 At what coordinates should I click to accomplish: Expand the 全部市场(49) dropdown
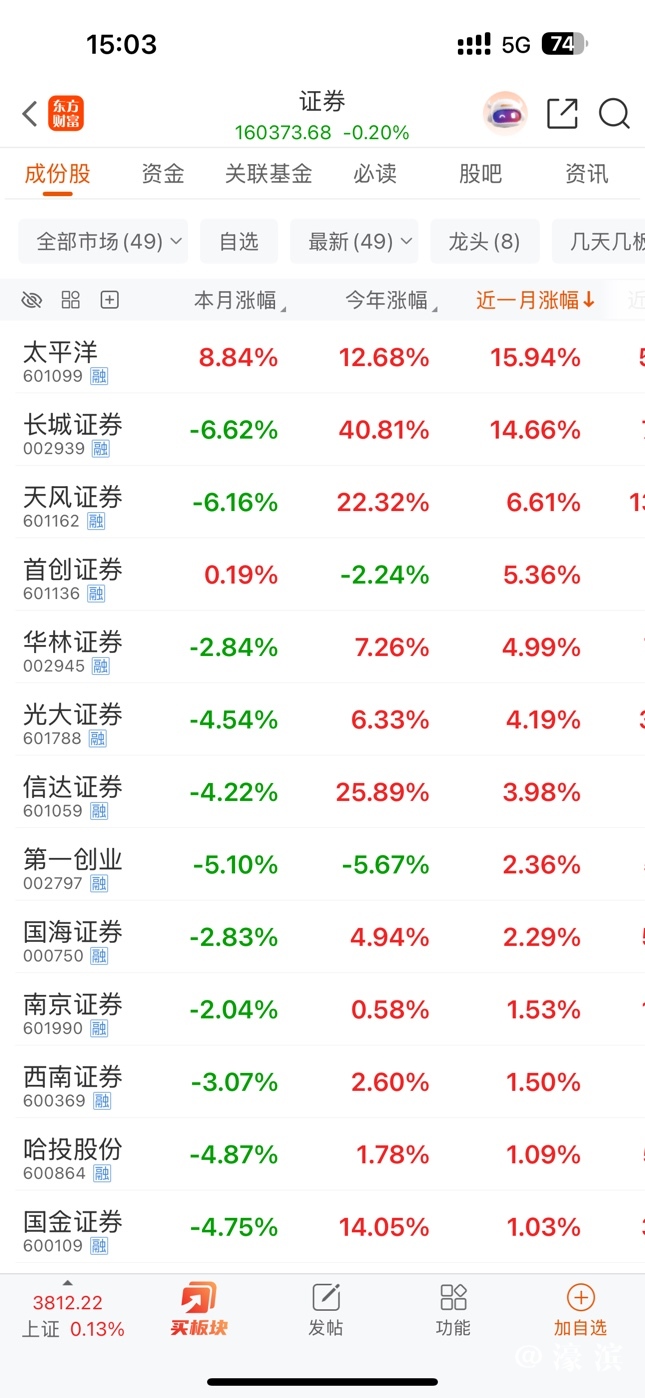(x=103, y=241)
